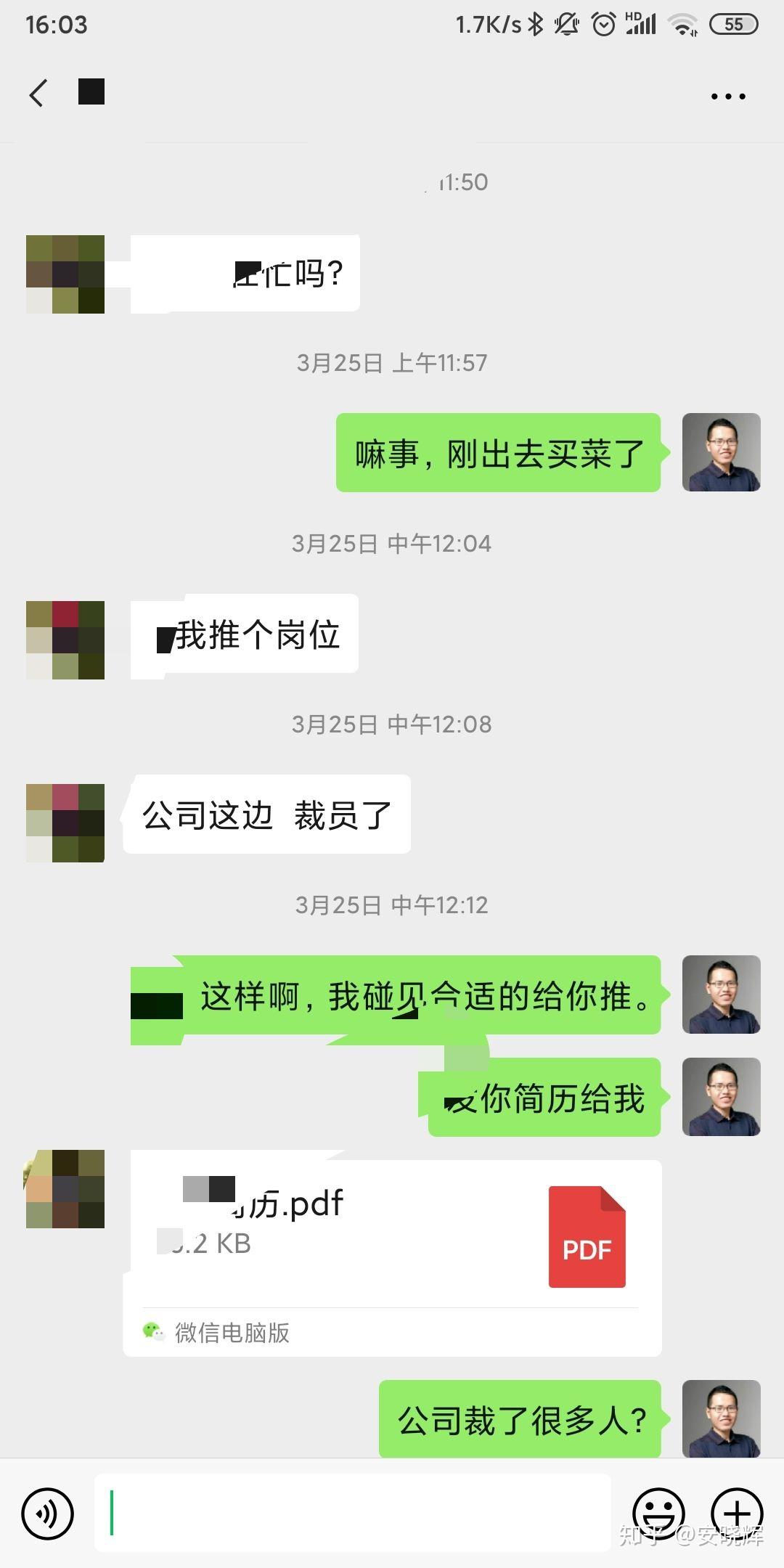
Task: Go back to the chat list
Action: tap(38, 93)
